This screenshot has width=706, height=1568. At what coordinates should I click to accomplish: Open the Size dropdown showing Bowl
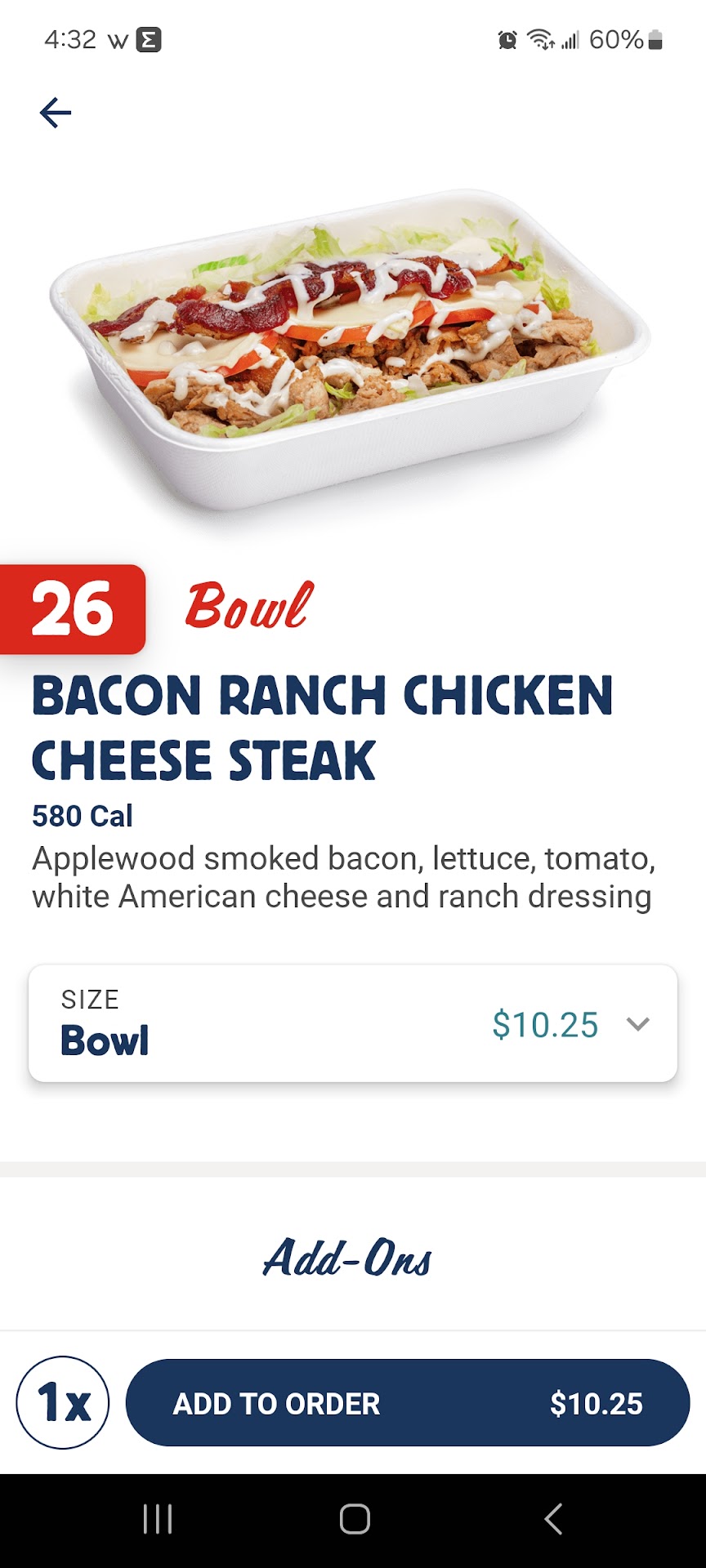[x=353, y=1023]
